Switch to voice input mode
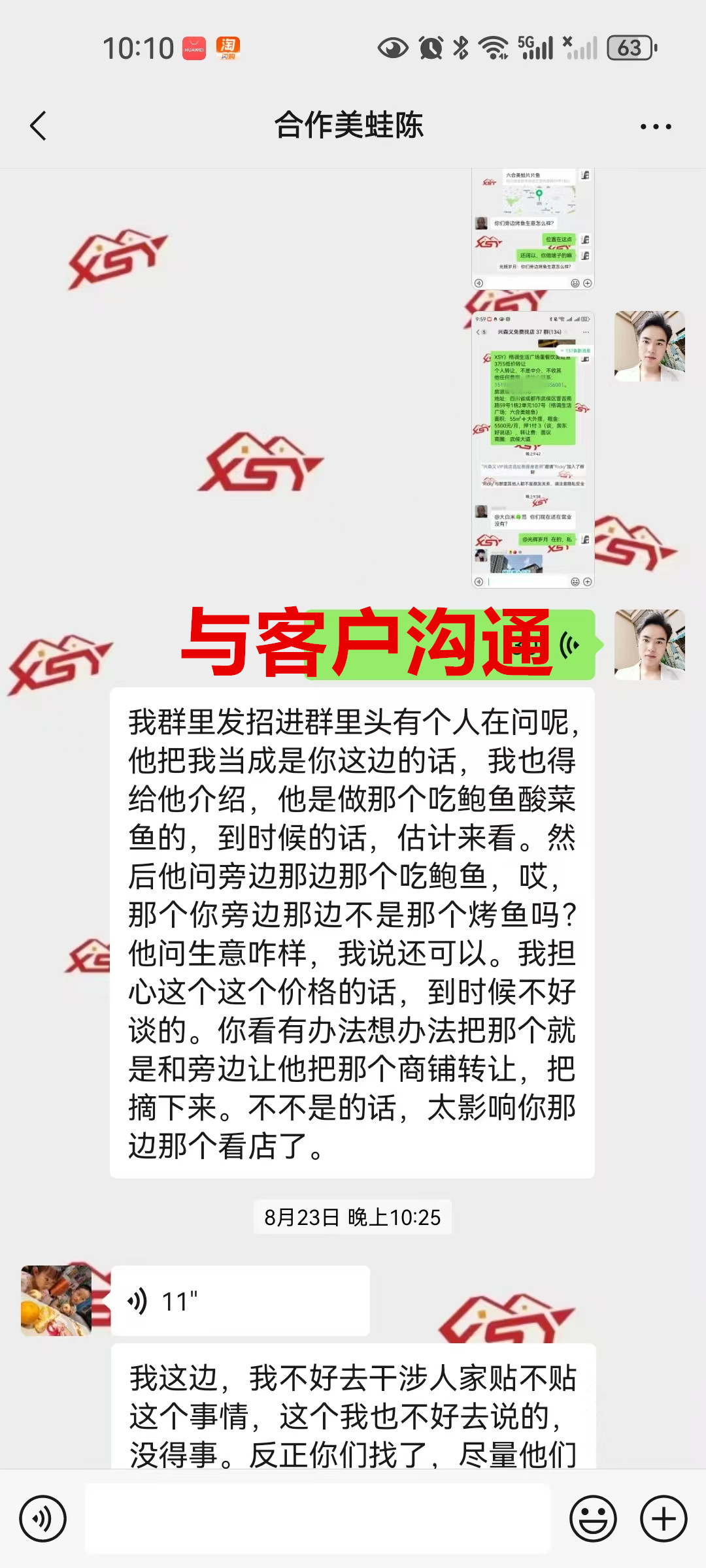706x1568 pixels. tap(42, 1518)
